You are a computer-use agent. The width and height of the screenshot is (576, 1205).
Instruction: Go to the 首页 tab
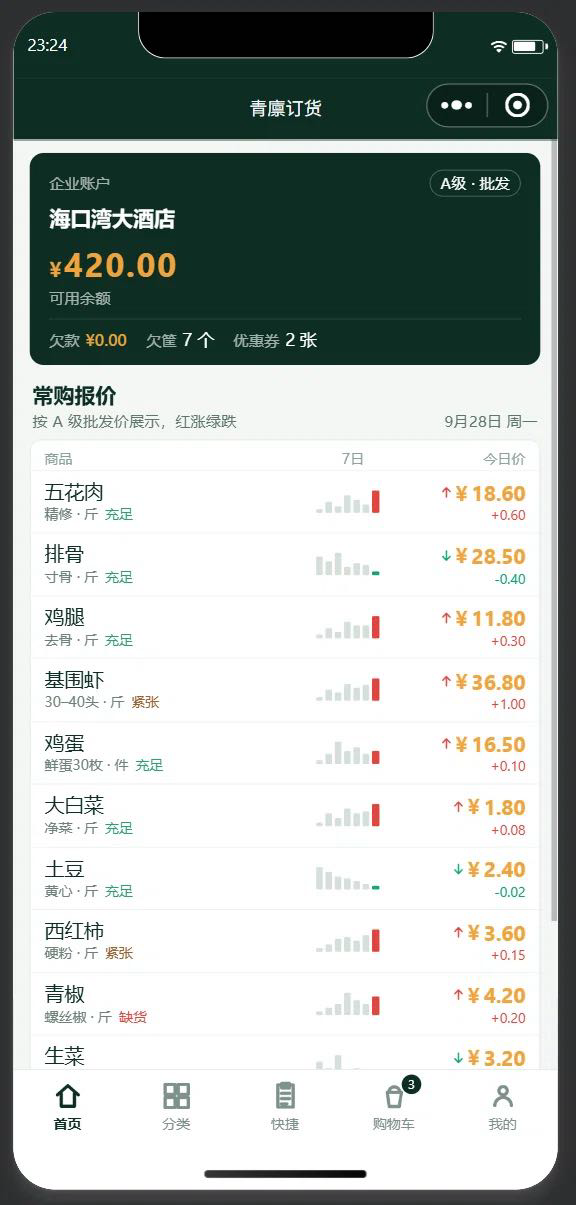(x=68, y=1106)
